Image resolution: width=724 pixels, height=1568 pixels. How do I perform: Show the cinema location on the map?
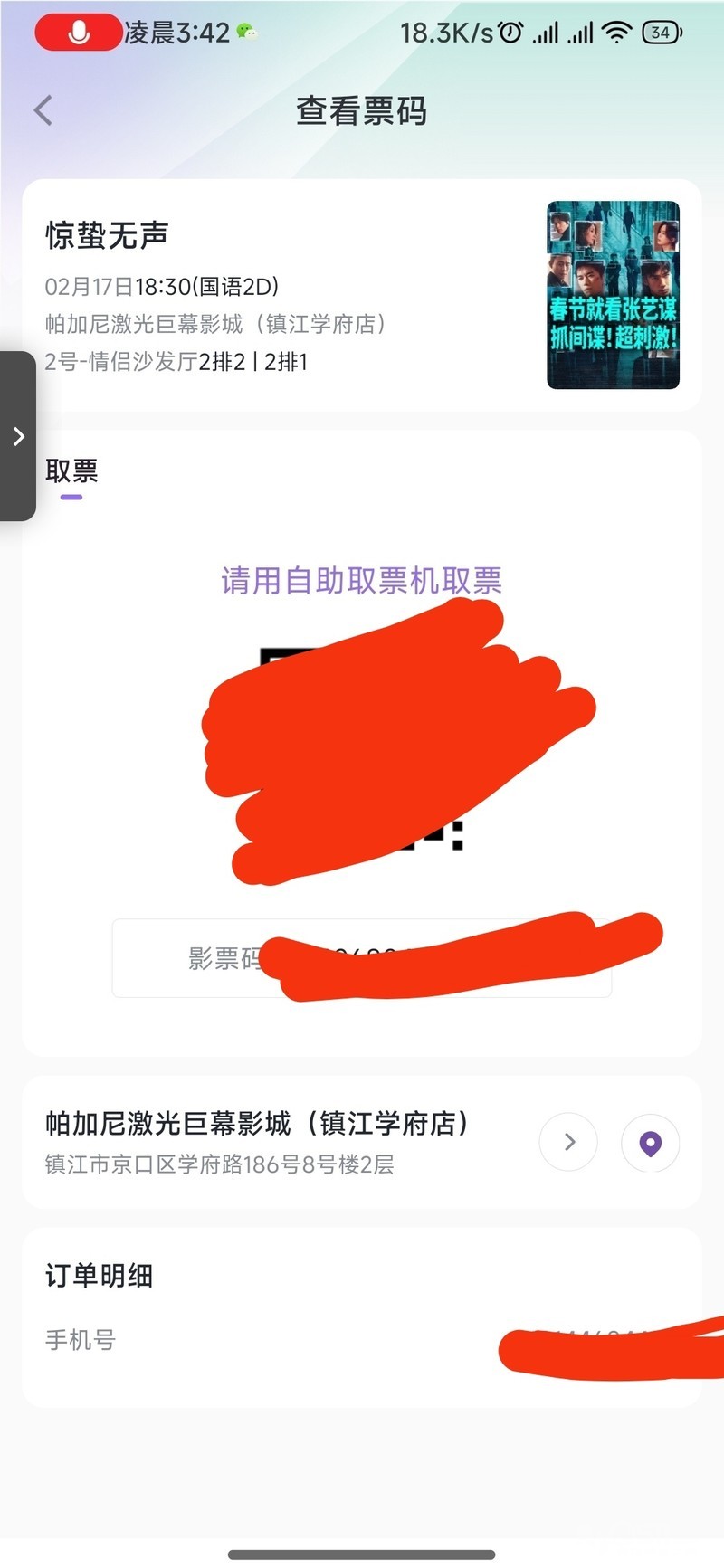coord(650,1144)
